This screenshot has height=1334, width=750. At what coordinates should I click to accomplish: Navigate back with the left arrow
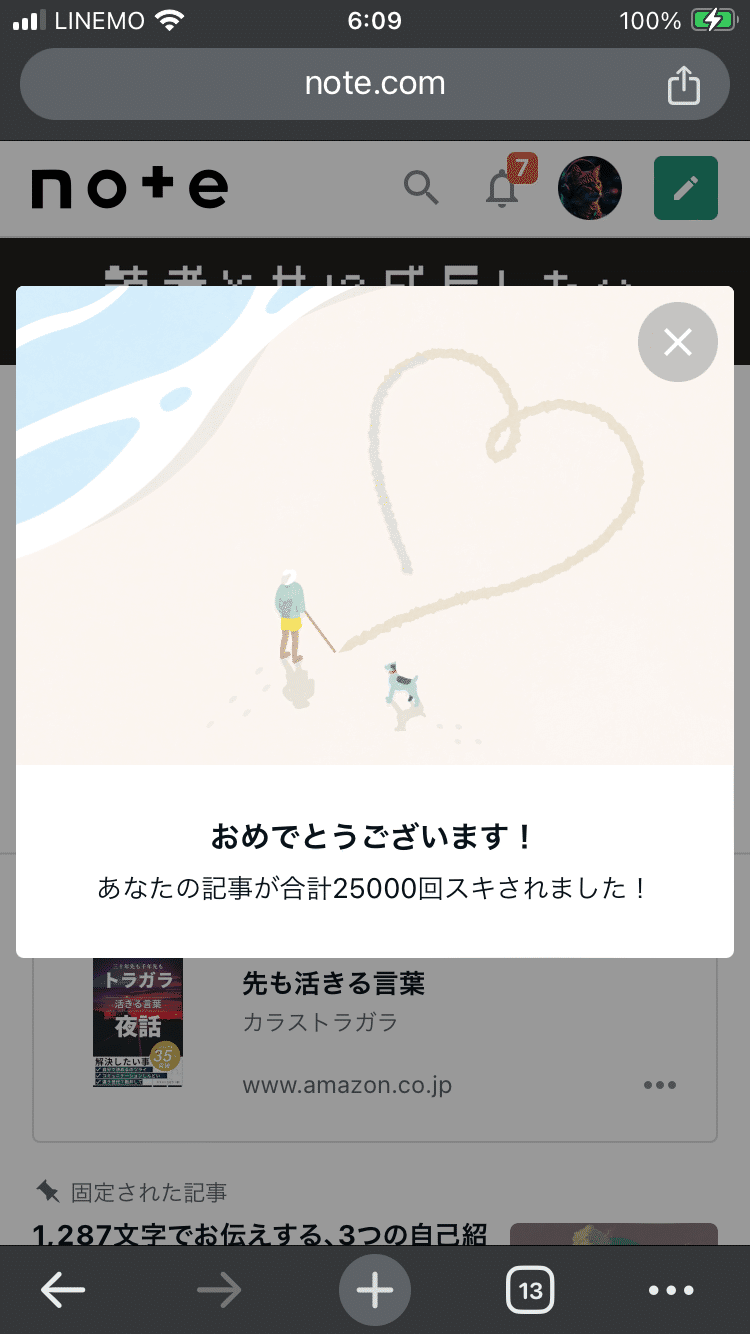pyautogui.click(x=62, y=1290)
